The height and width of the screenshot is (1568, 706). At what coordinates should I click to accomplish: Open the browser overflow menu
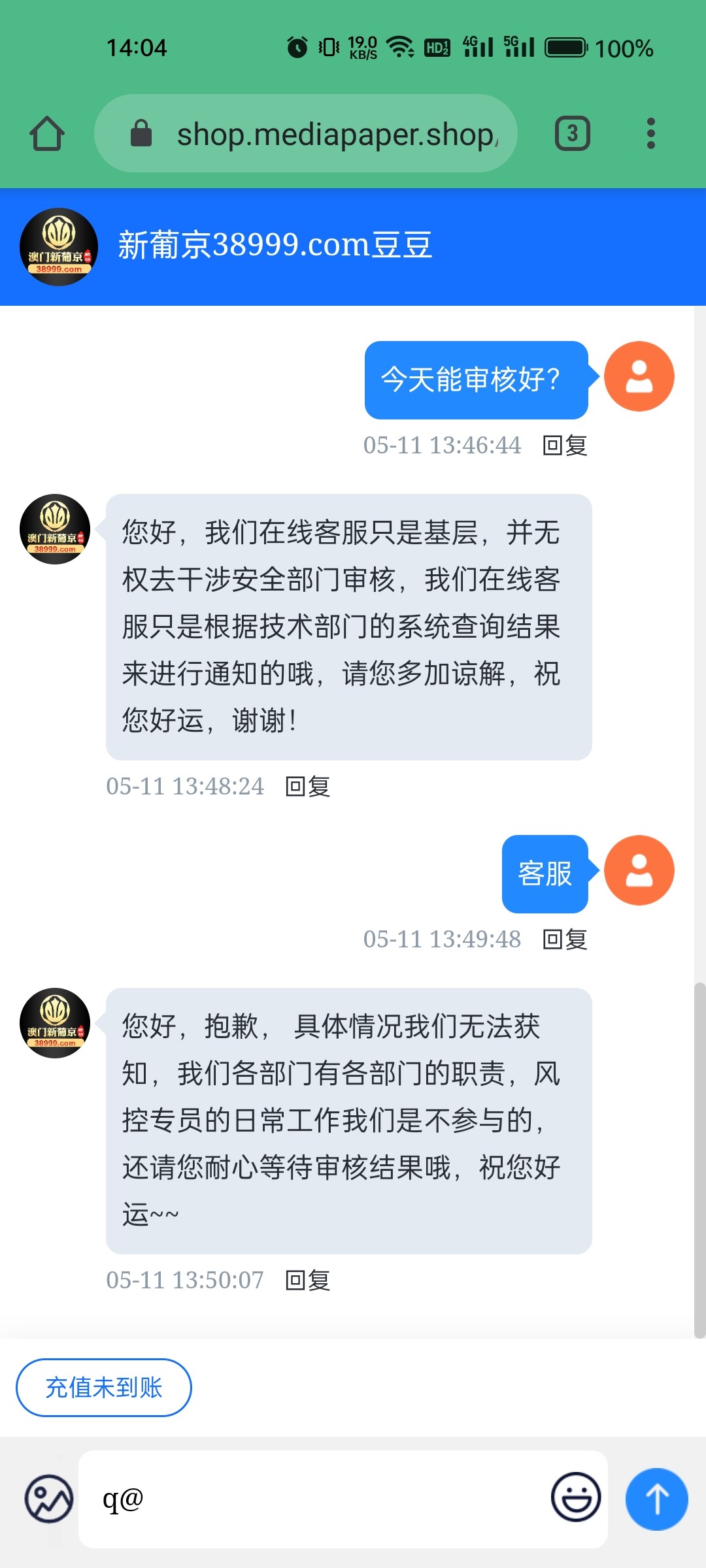click(x=650, y=134)
